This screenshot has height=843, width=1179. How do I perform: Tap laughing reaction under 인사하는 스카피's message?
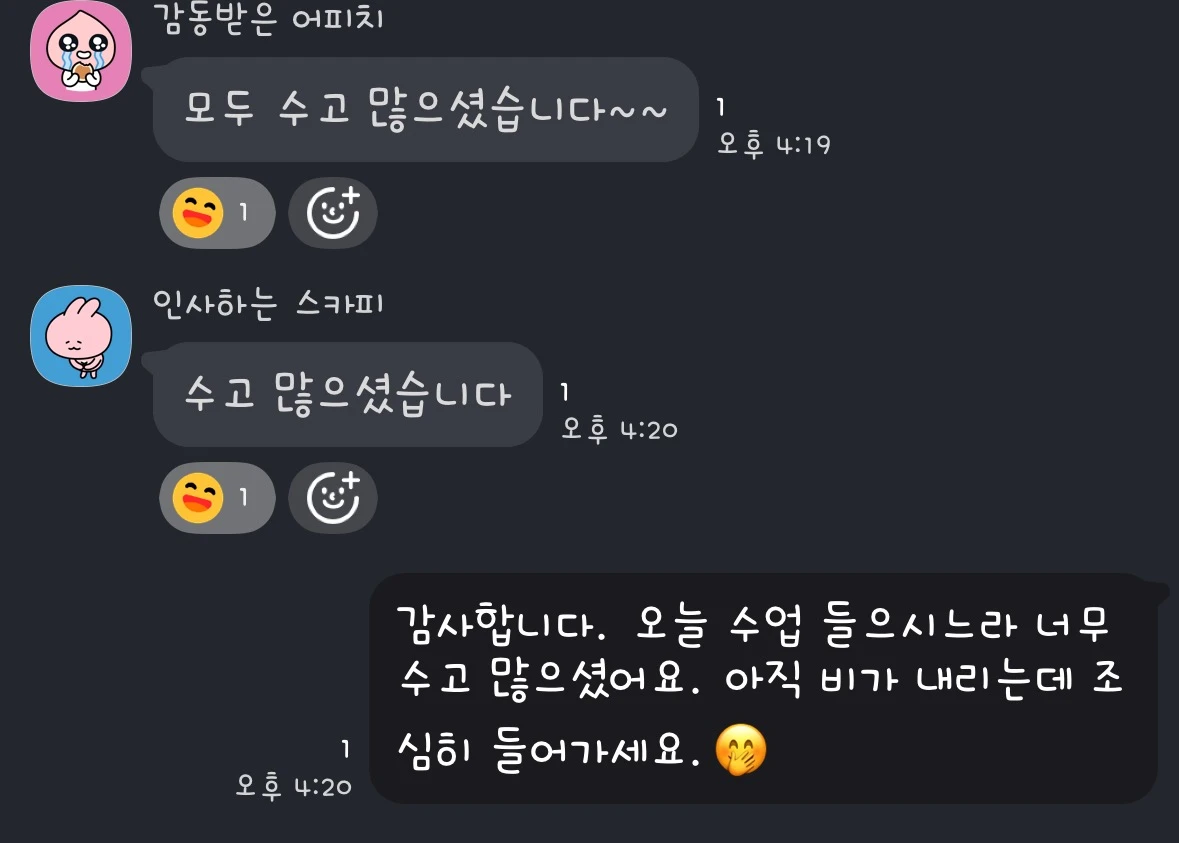[x=217, y=498]
